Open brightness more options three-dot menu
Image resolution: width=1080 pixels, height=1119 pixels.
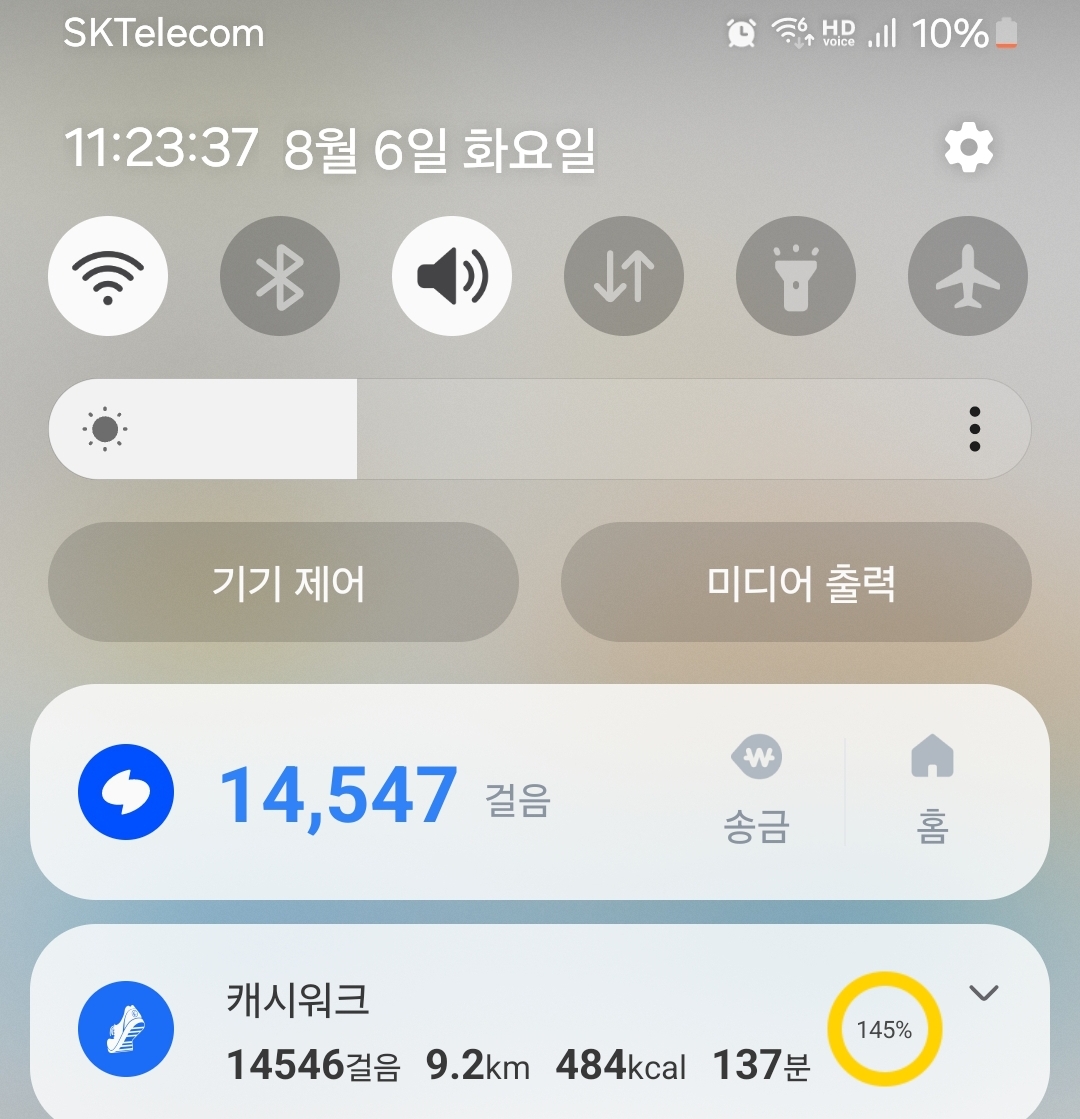(975, 430)
